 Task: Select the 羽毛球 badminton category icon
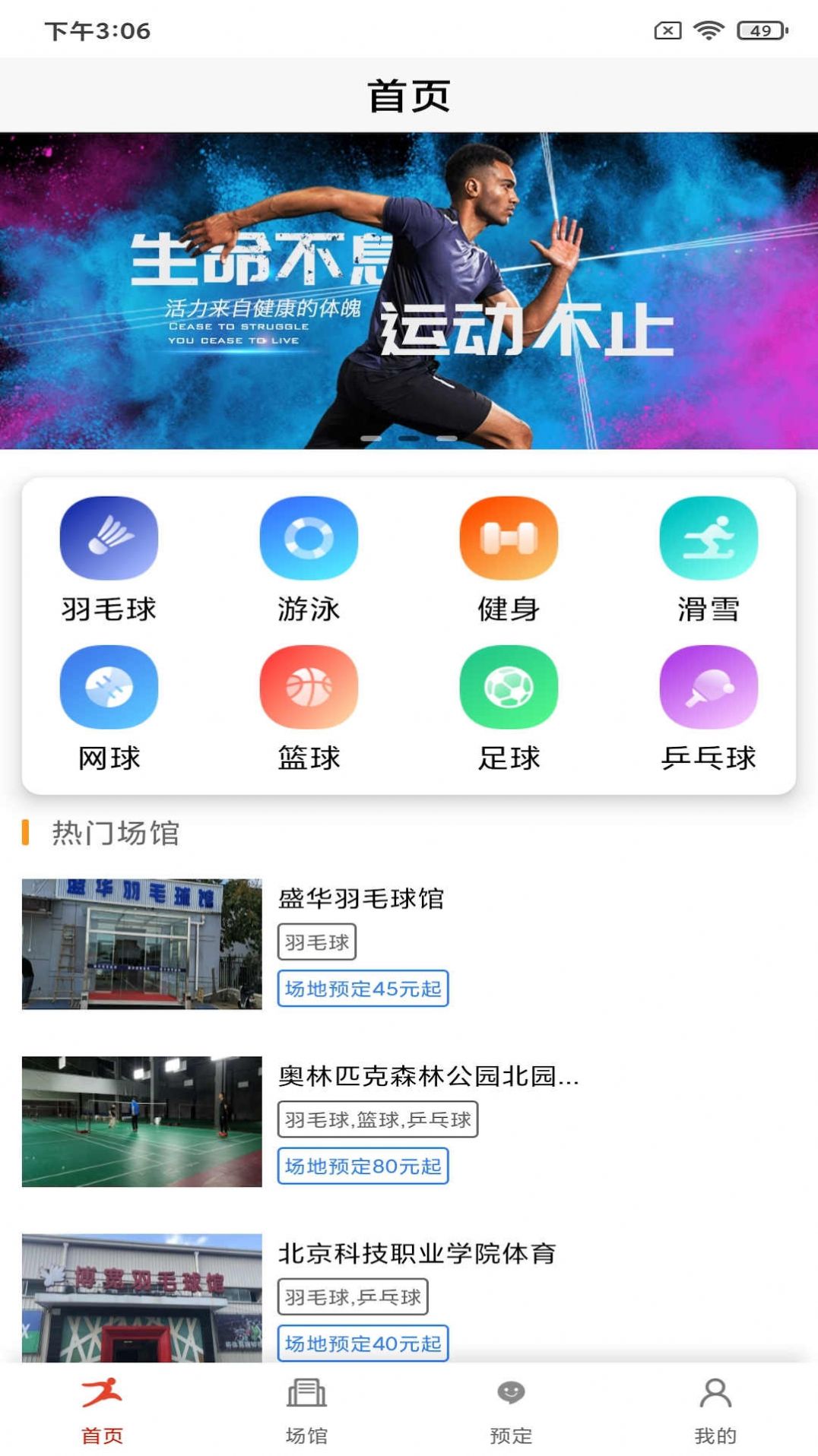[x=110, y=537]
